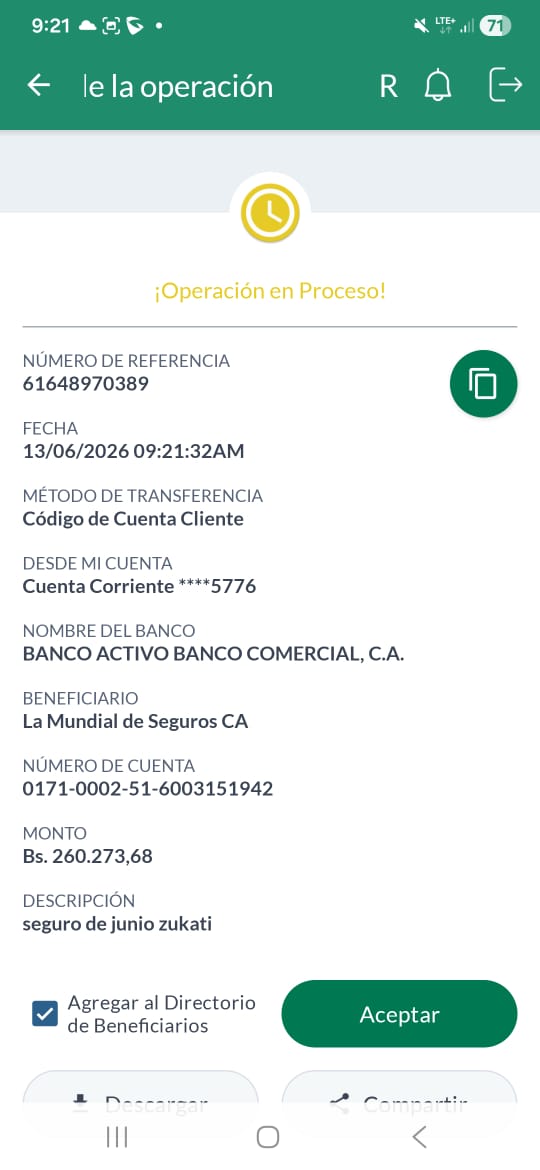Open recent apps from the navigation bar
540x1170 pixels.
coord(117,1137)
